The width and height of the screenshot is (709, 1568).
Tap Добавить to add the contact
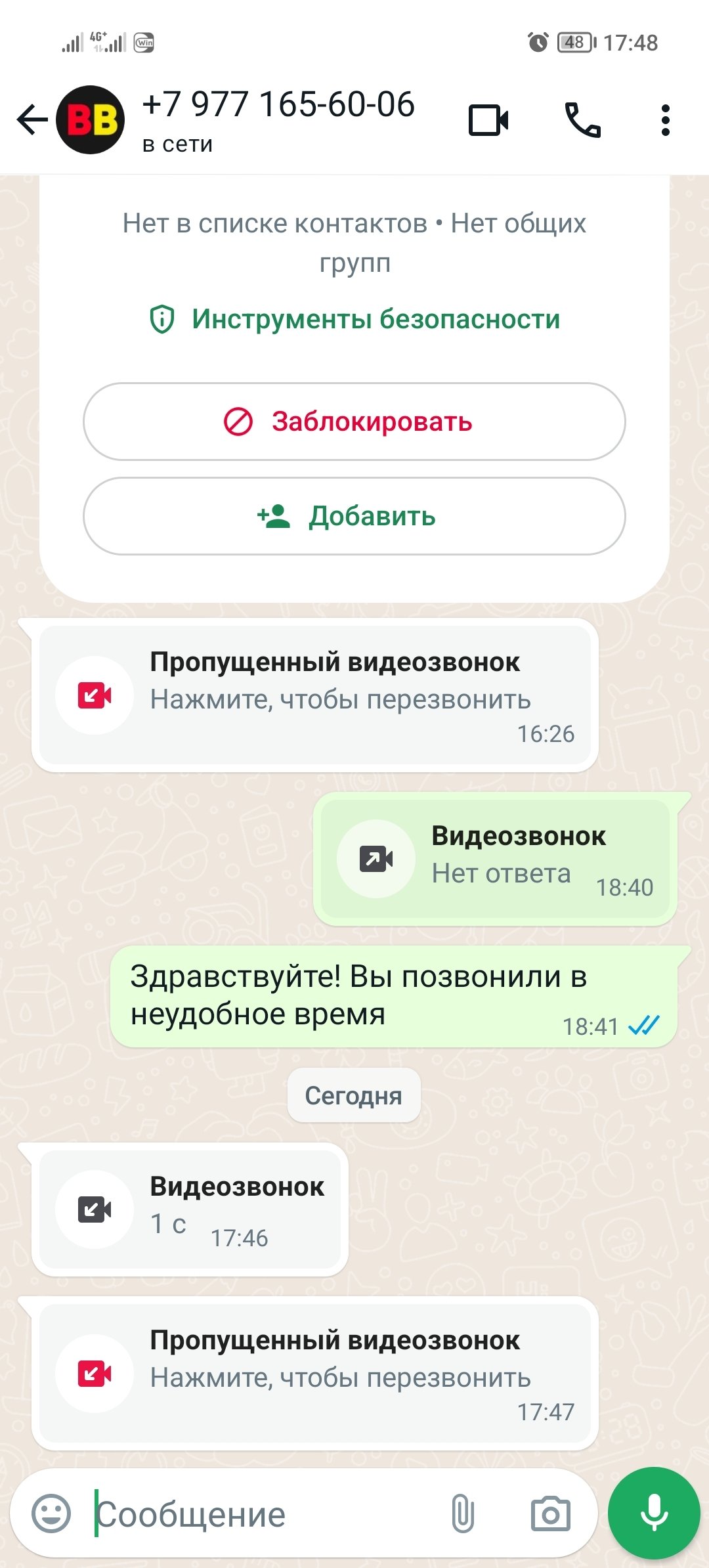(354, 516)
